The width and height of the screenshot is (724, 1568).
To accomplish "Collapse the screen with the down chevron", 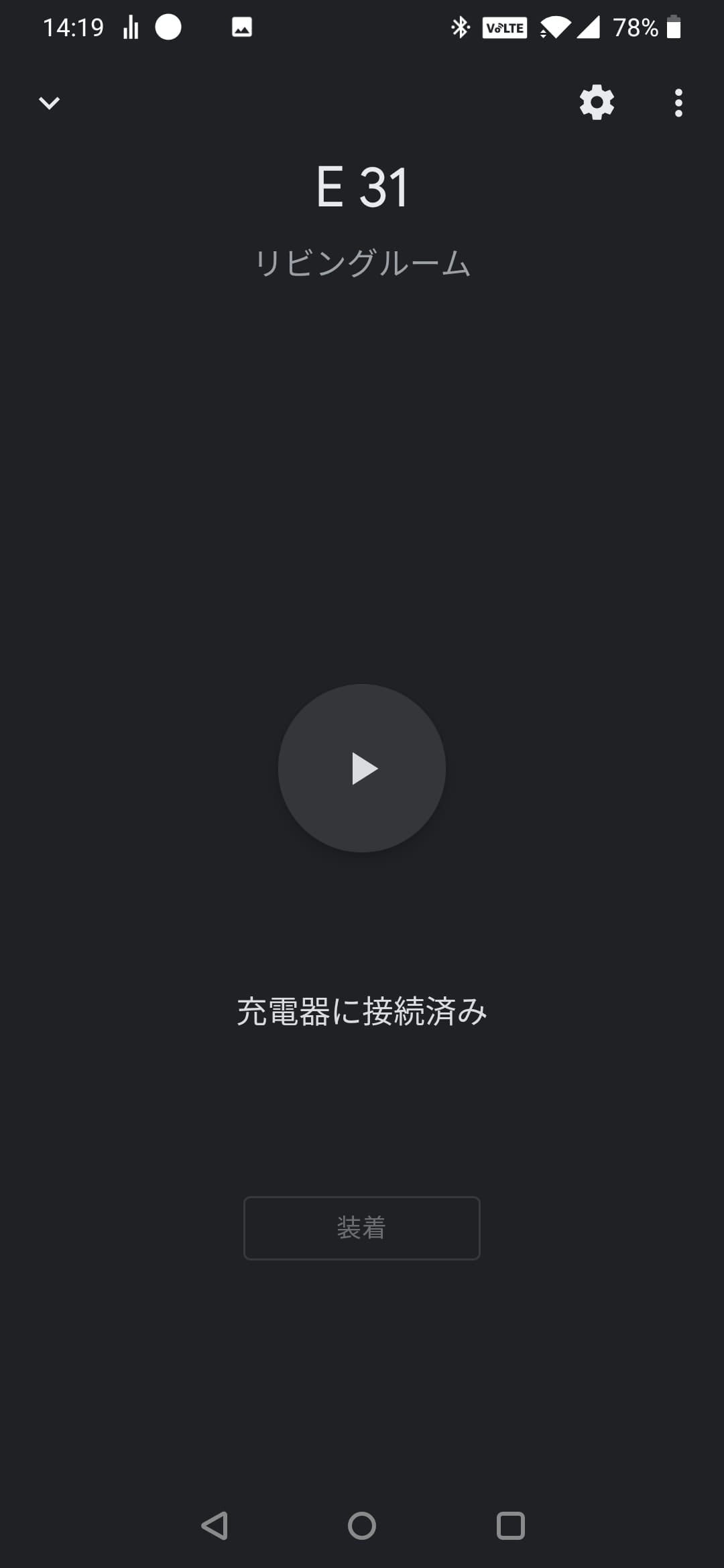I will tap(49, 103).
